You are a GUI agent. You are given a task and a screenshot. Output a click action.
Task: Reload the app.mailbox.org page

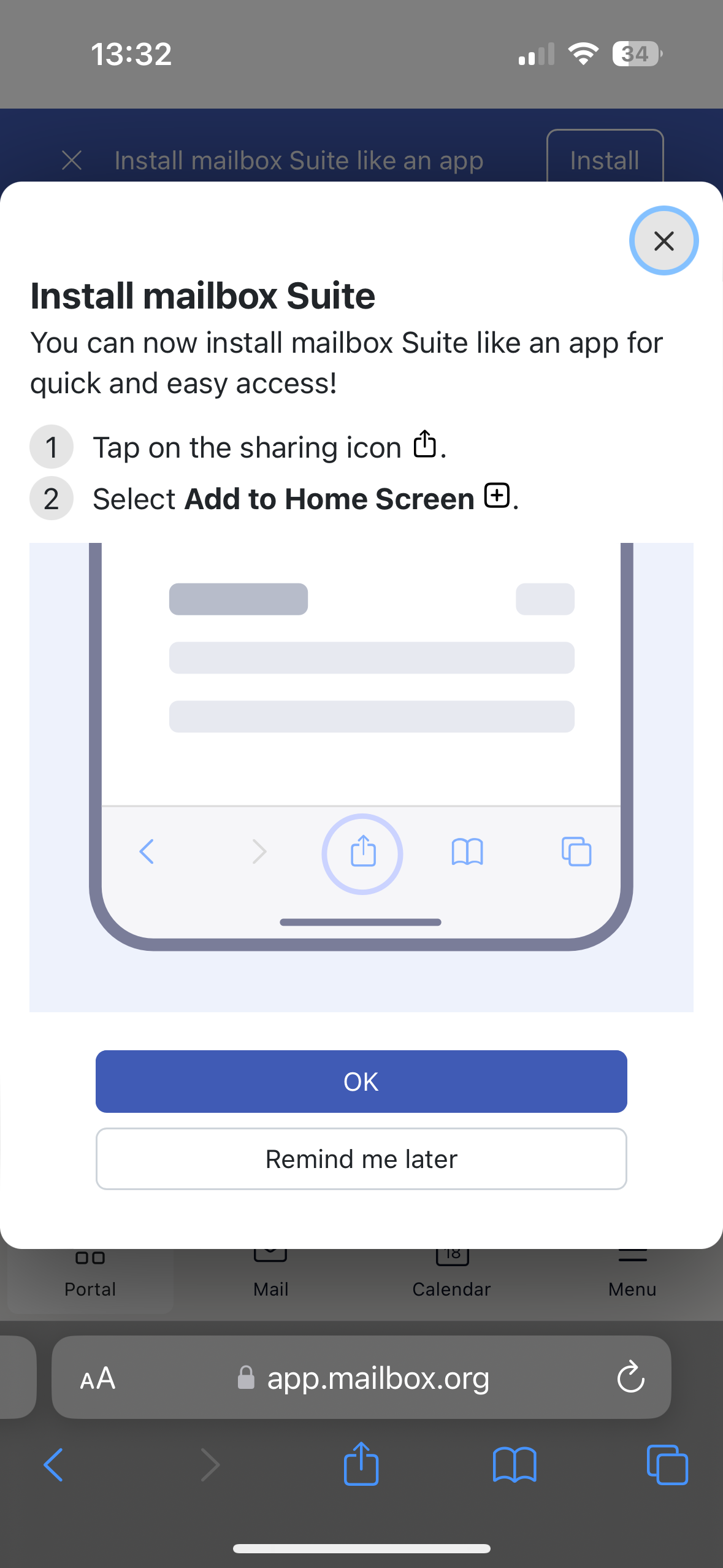tap(630, 1378)
